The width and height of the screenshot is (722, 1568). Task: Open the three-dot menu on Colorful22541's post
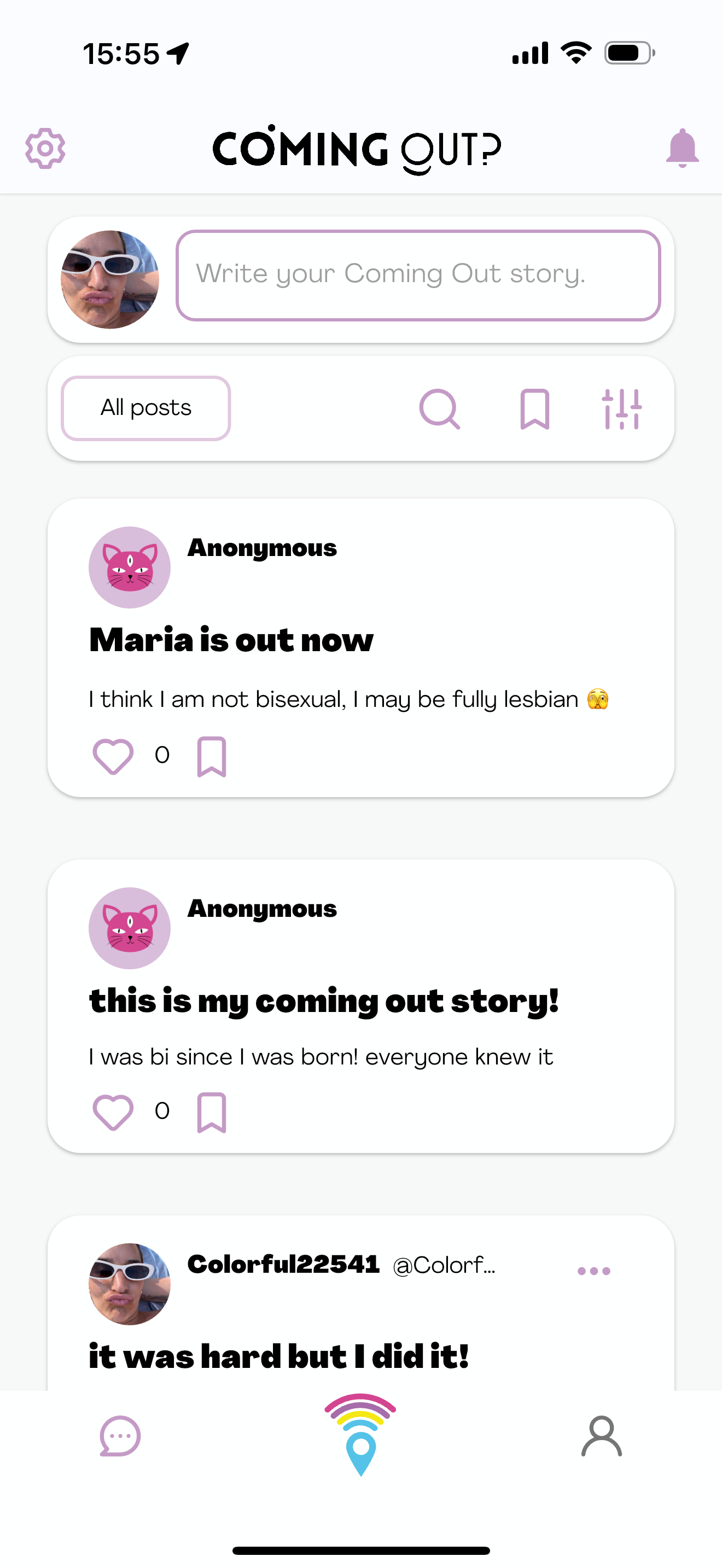(593, 1271)
